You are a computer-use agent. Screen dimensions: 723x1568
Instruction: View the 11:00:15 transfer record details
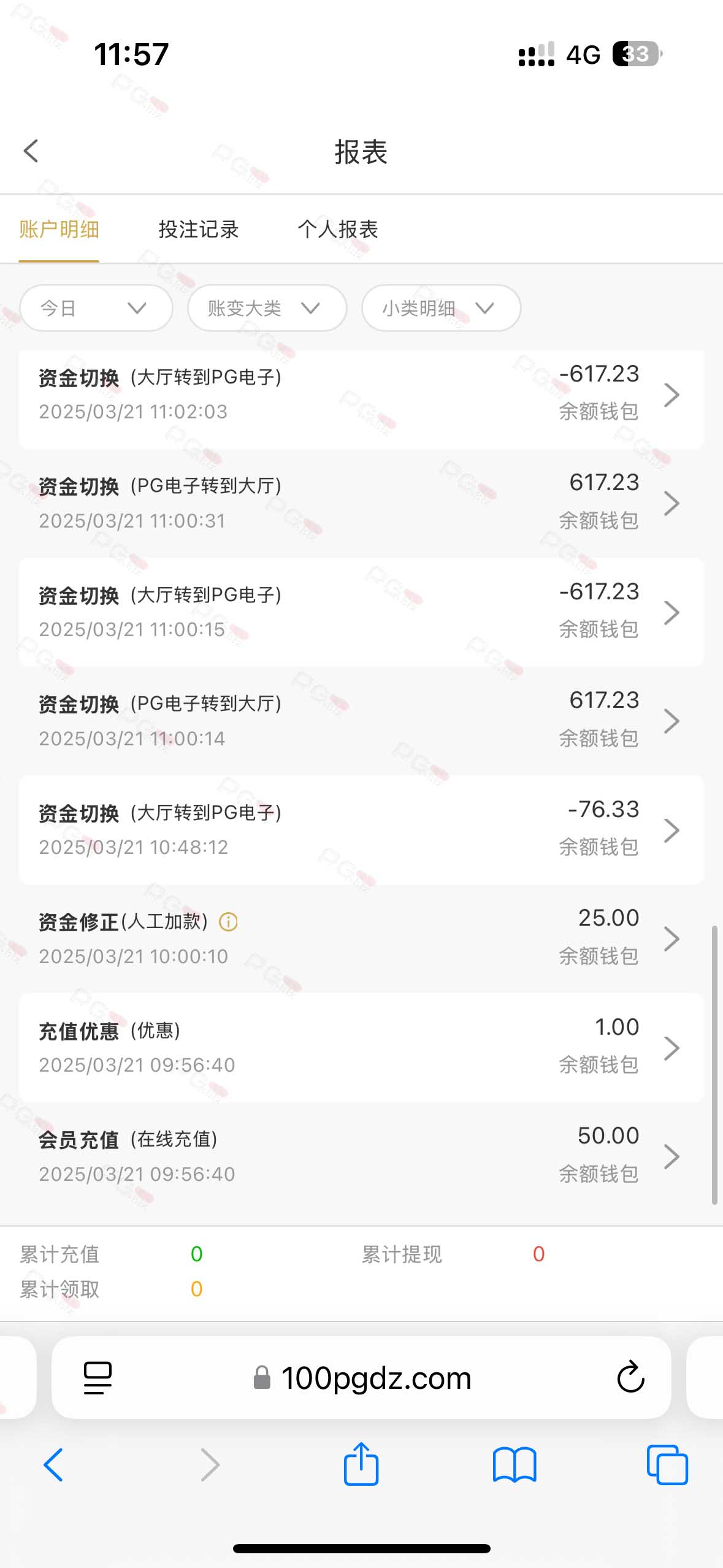click(361, 612)
